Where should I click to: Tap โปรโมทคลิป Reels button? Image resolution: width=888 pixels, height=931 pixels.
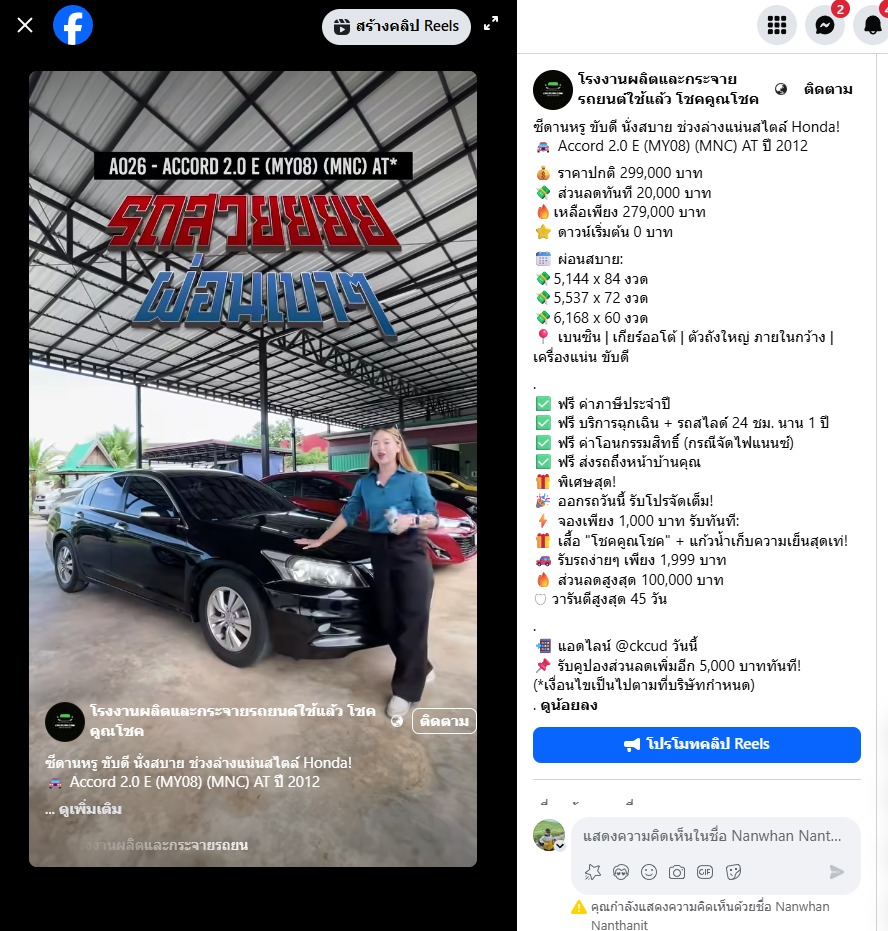coord(696,745)
